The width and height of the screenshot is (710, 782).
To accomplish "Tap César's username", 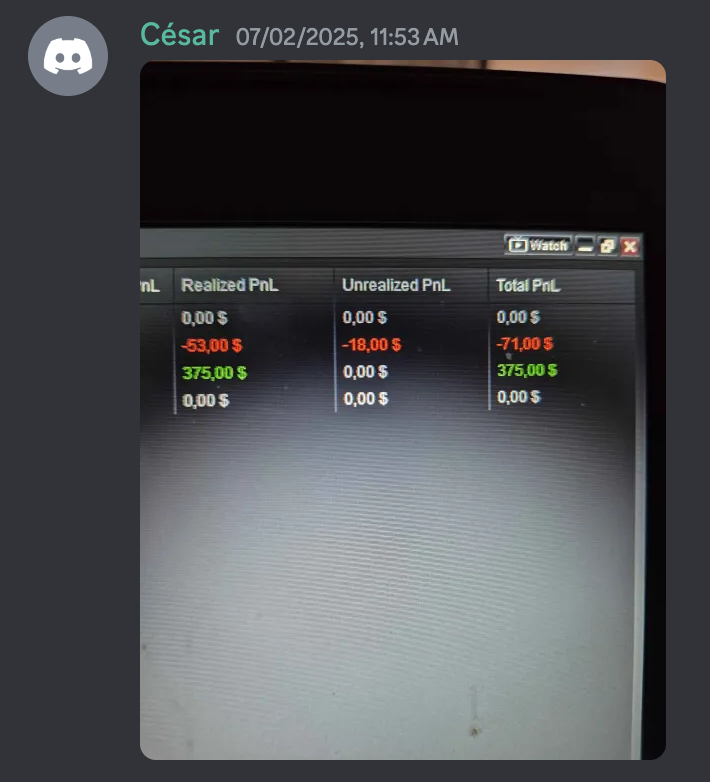I will tap(179, 35).
